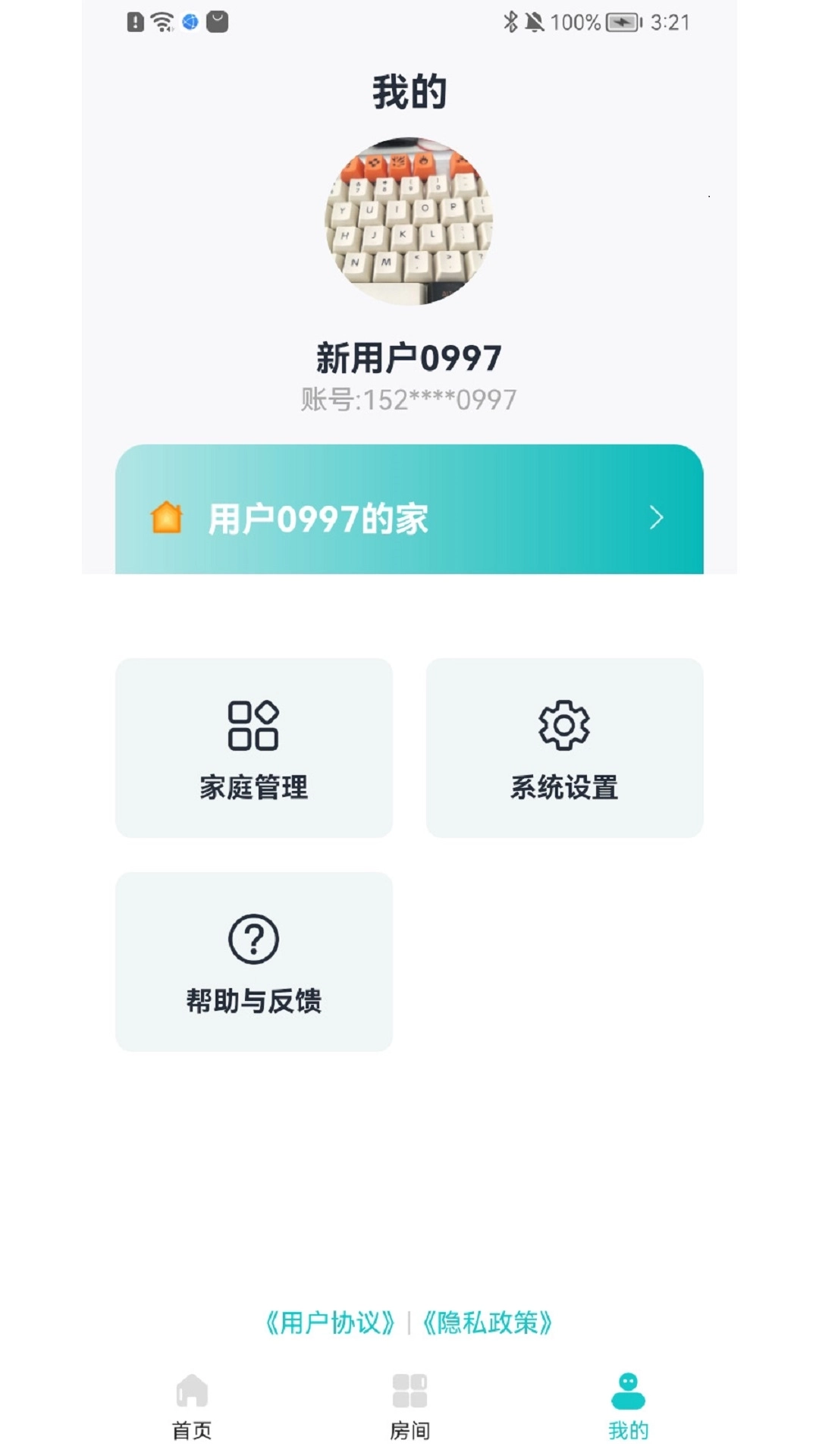Click the username 新用户0997
Screen dimensions: 819x1456
(409, 355)
